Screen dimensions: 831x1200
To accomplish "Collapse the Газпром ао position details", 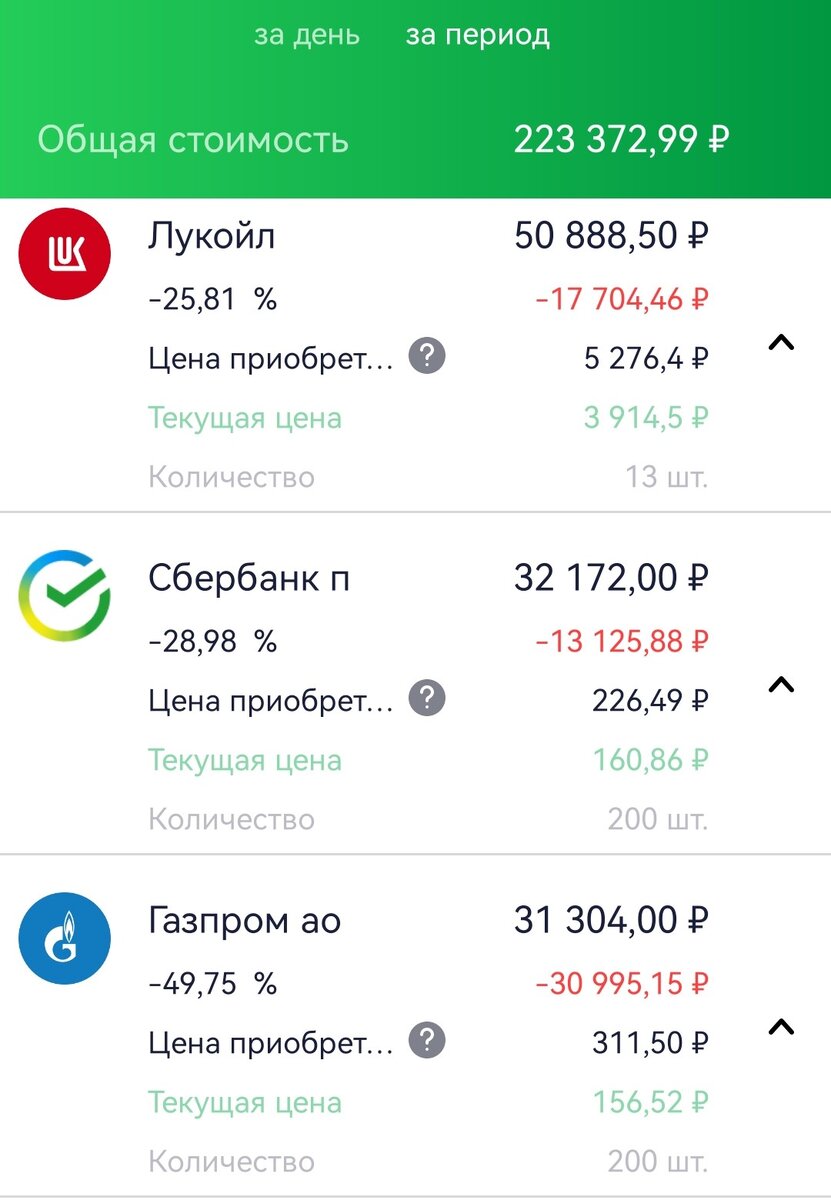I will (x=779, y=1028).
